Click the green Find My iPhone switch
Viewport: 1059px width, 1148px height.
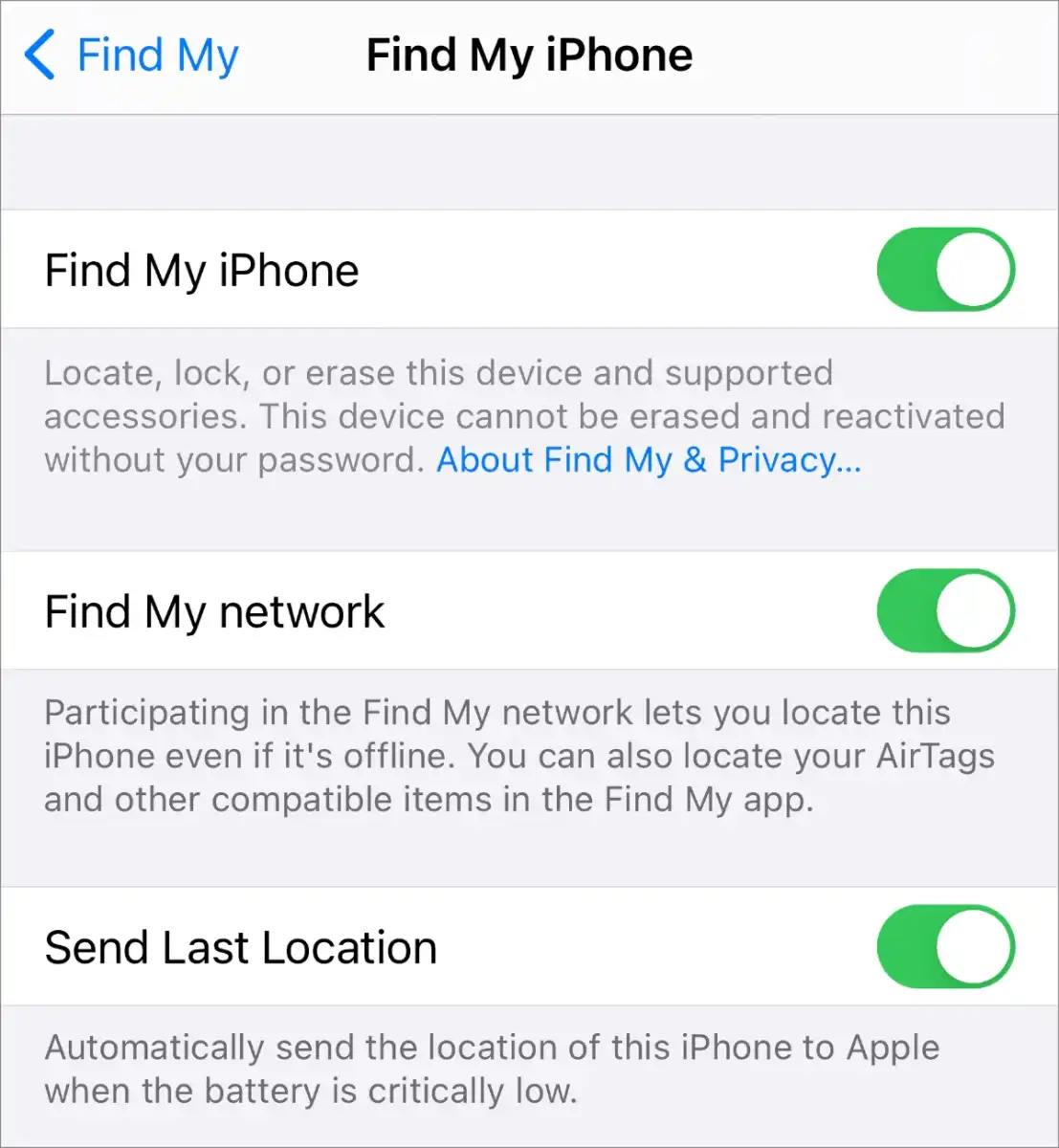(945, 269)
